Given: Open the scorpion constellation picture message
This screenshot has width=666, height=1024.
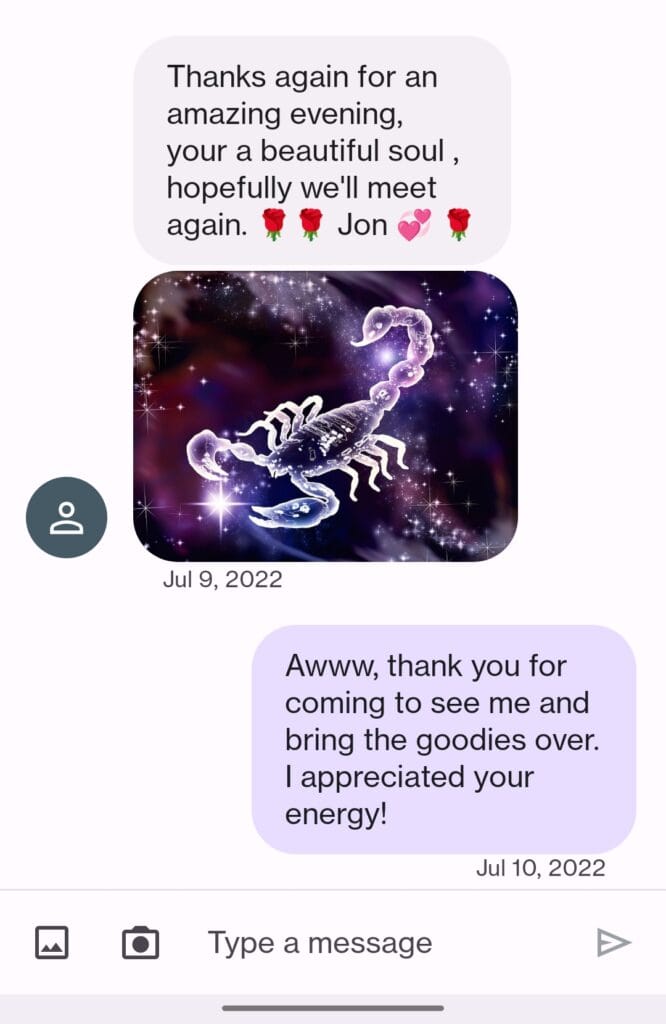Looking at the screenshot, I should coord(325,415).
